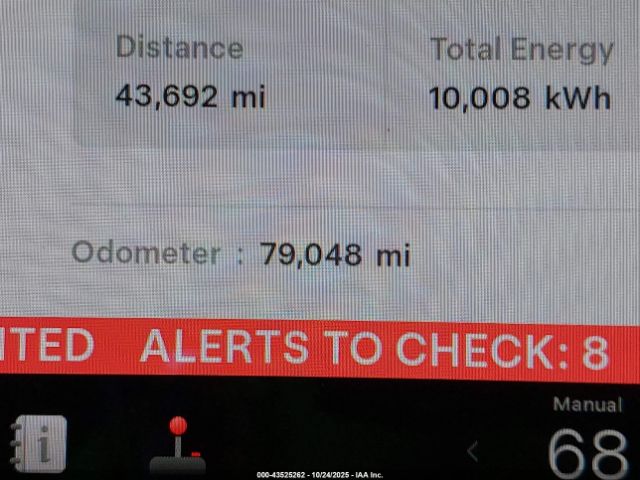Launch the joystick arcade icon

pos(178,444)
